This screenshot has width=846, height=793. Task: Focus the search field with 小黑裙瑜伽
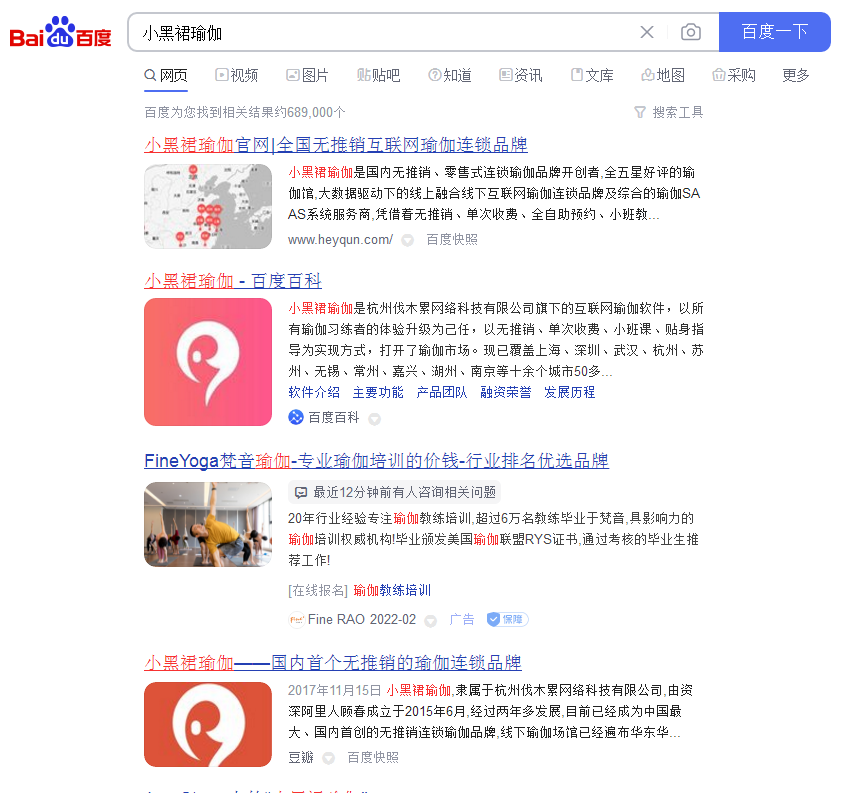(380, 32)
